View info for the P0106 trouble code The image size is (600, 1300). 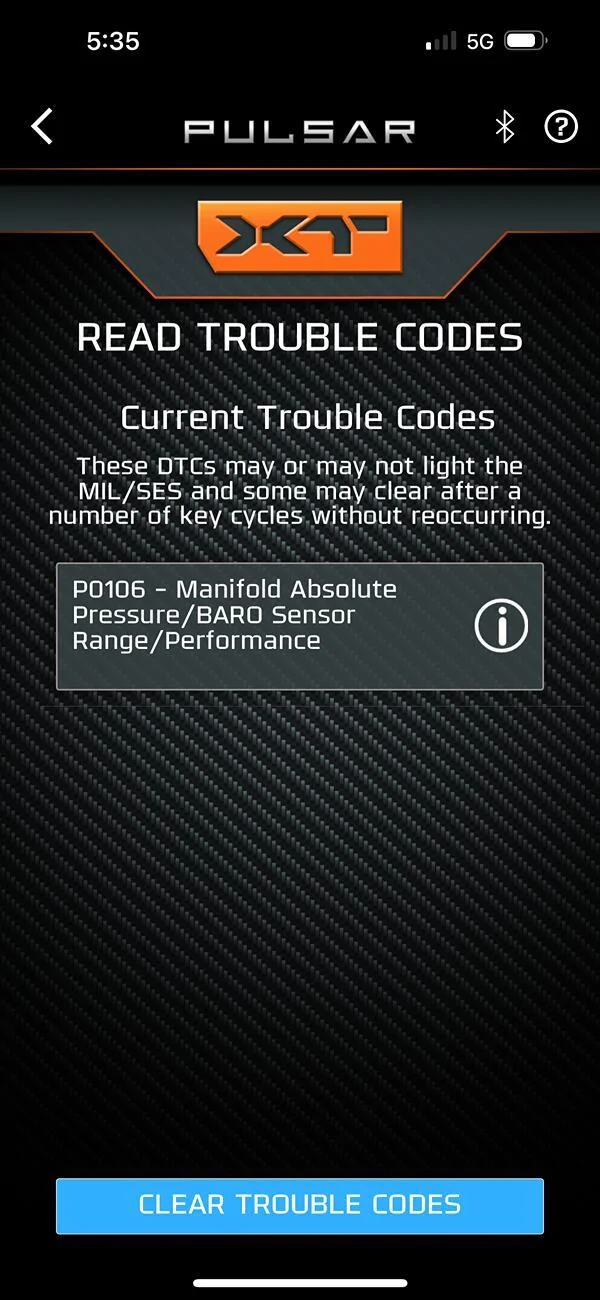[x=500, y=626]
